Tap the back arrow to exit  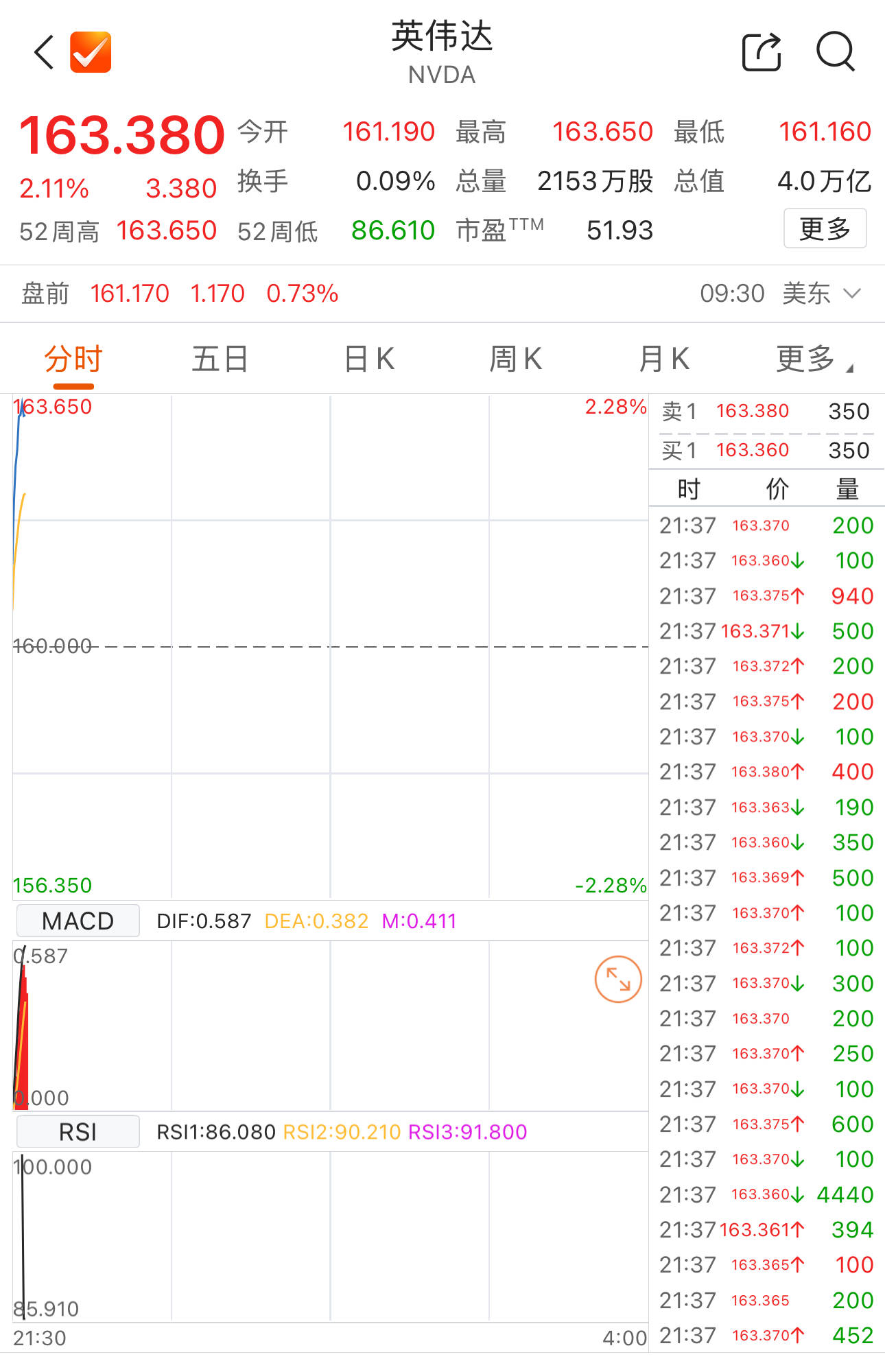43,52
